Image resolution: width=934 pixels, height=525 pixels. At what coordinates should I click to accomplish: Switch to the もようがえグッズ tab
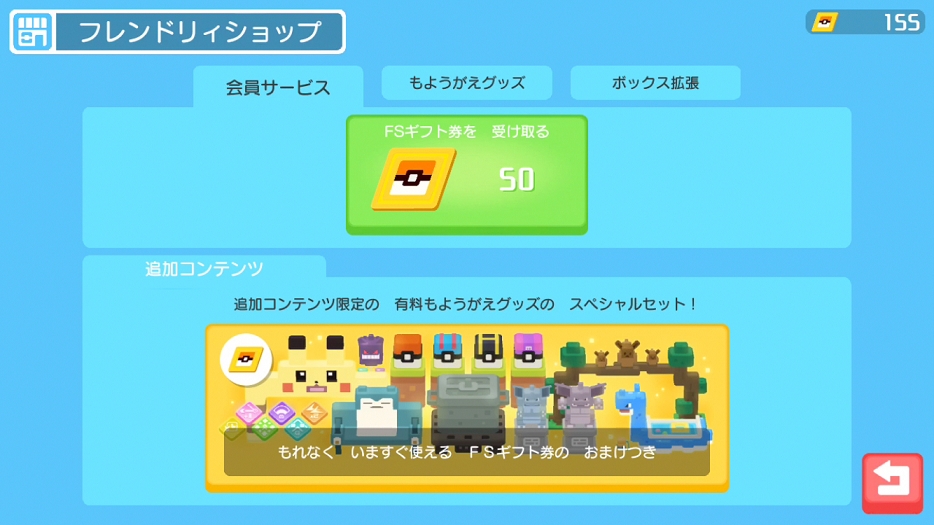point(466,83)
